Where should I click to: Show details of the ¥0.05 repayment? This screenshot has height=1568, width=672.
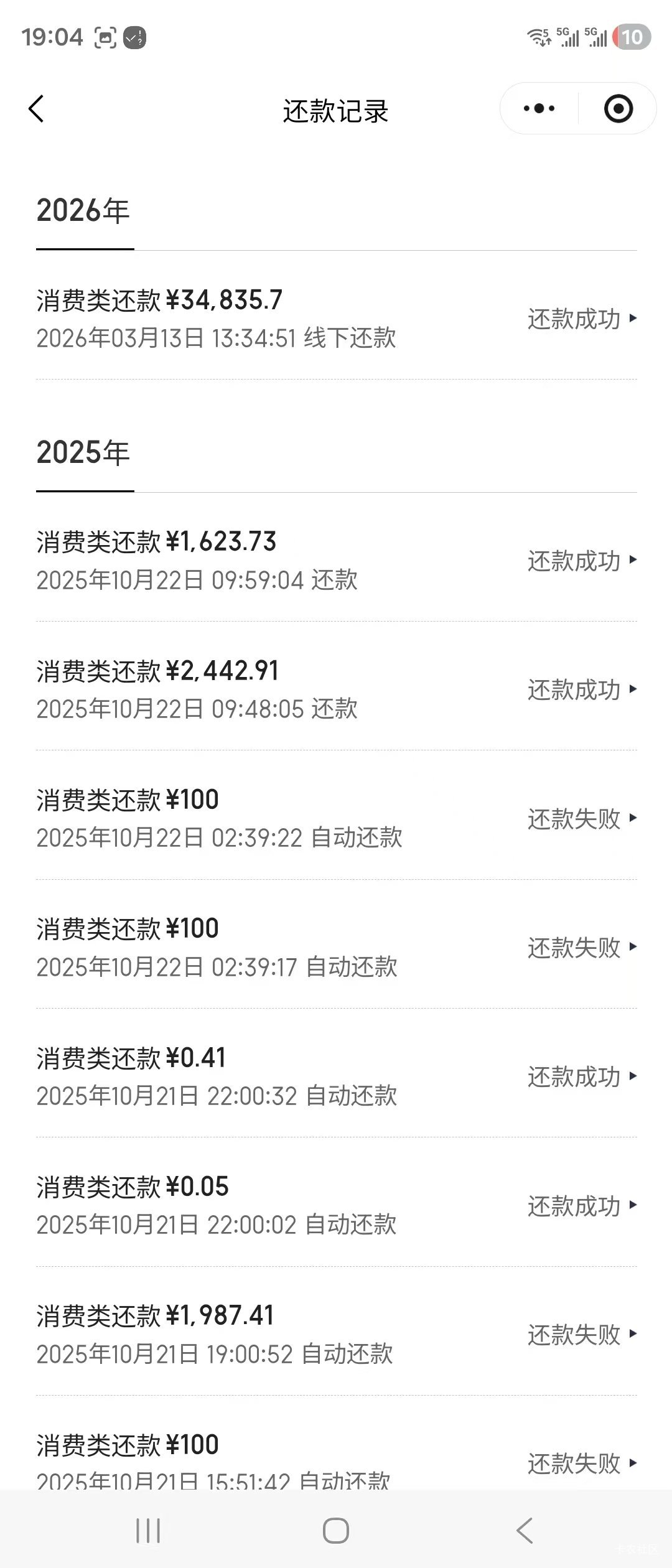click(336, 1205)
